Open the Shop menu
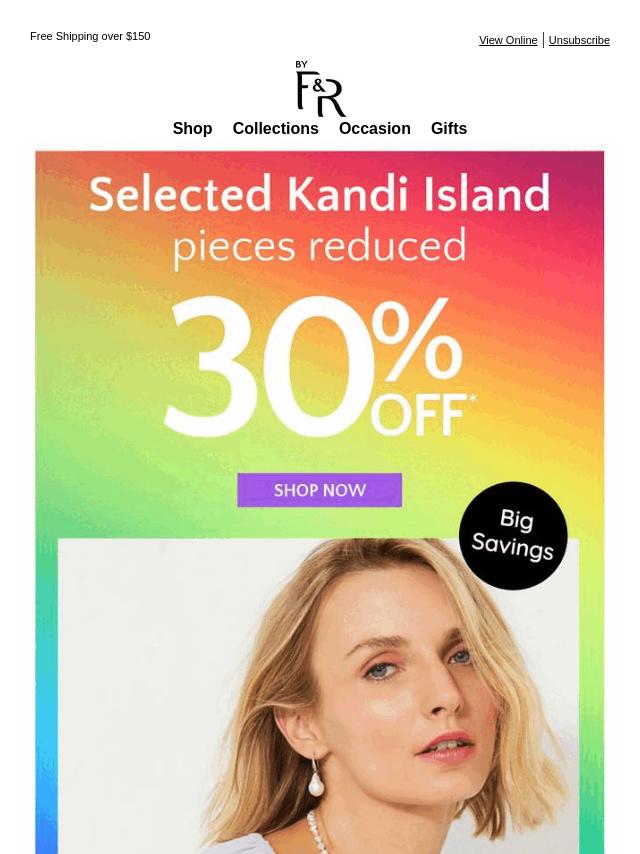Screen dimensions: 640x854 coord(192,129)
